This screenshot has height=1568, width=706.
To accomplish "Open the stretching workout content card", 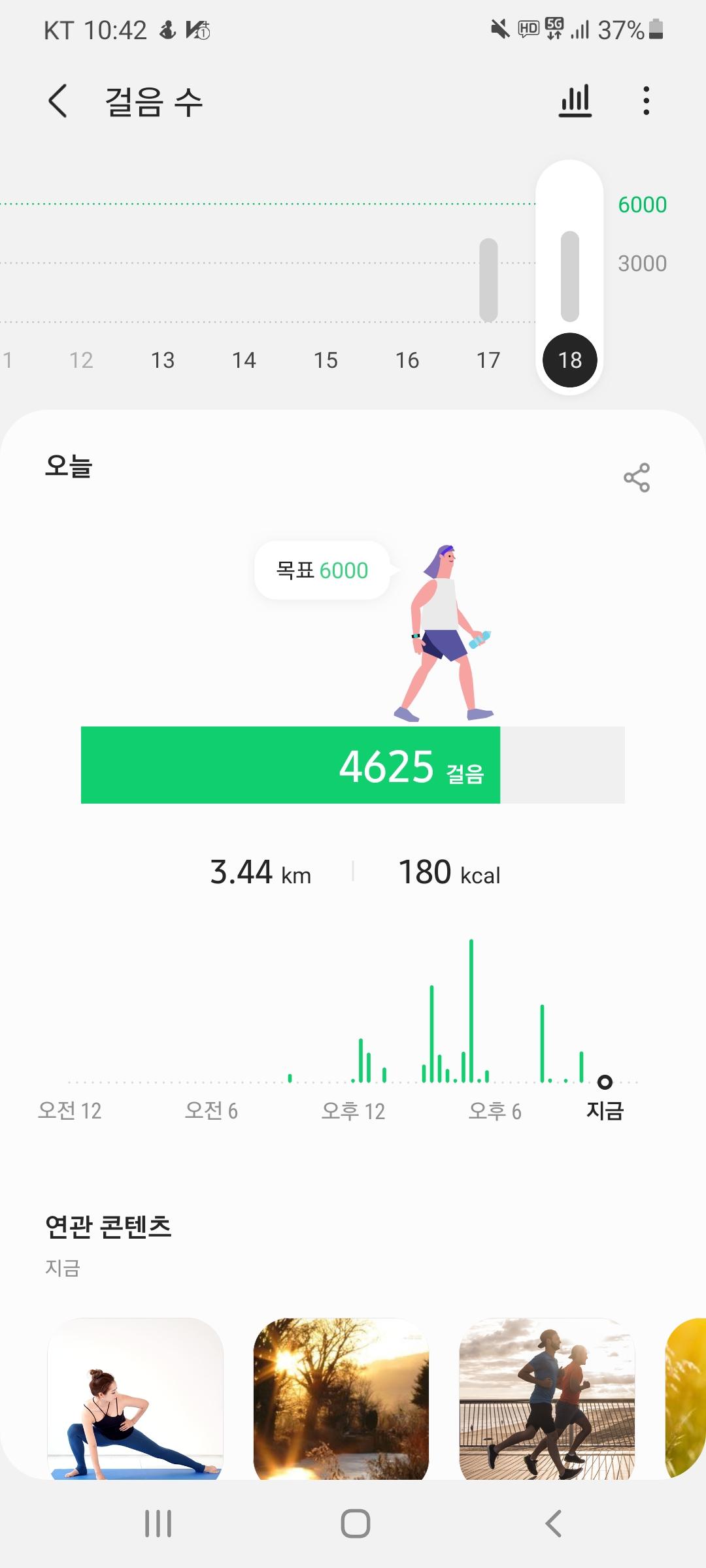I will click(135, 1398).
